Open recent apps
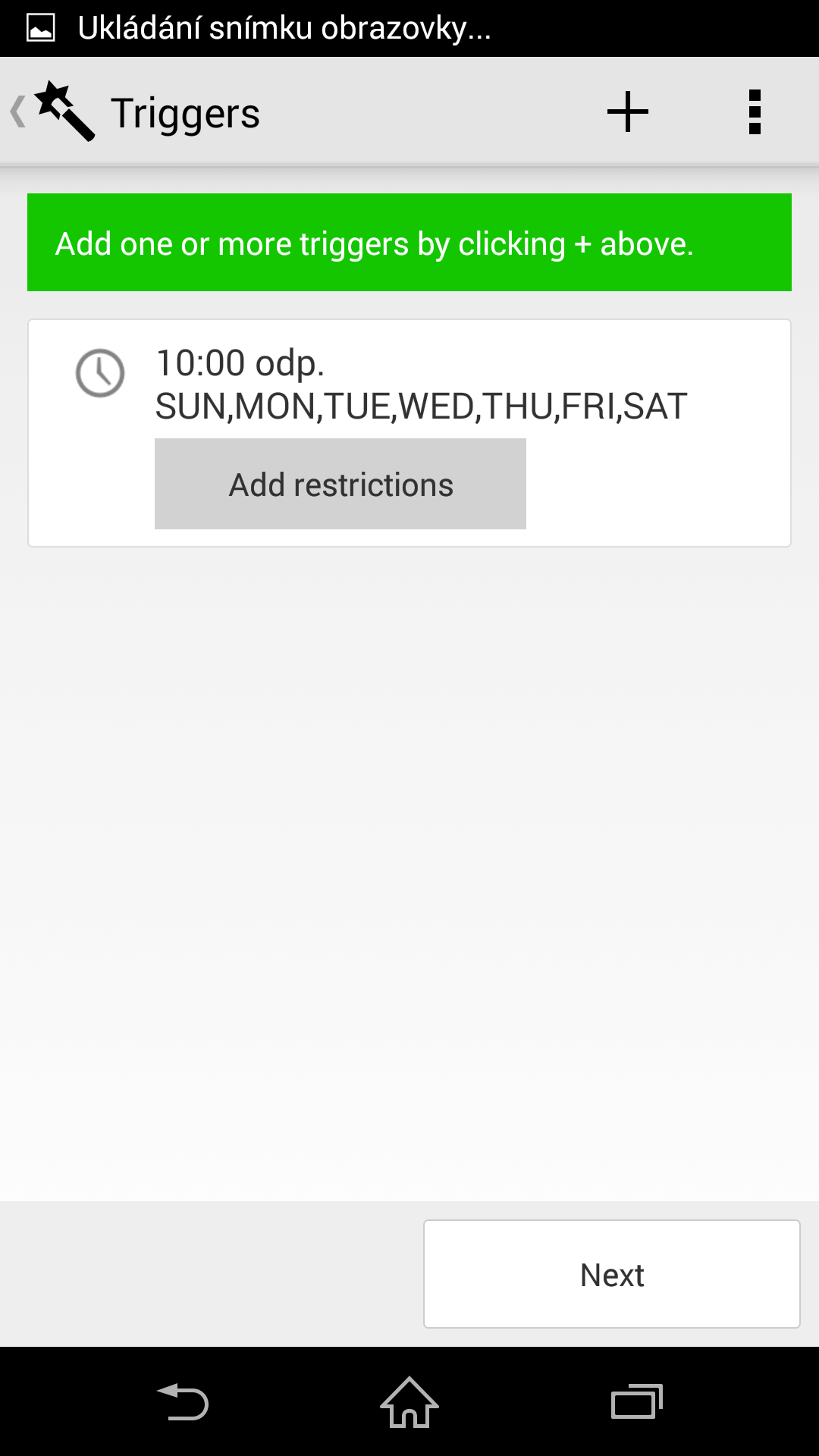819x1456 pixels. coord(637,1401)
